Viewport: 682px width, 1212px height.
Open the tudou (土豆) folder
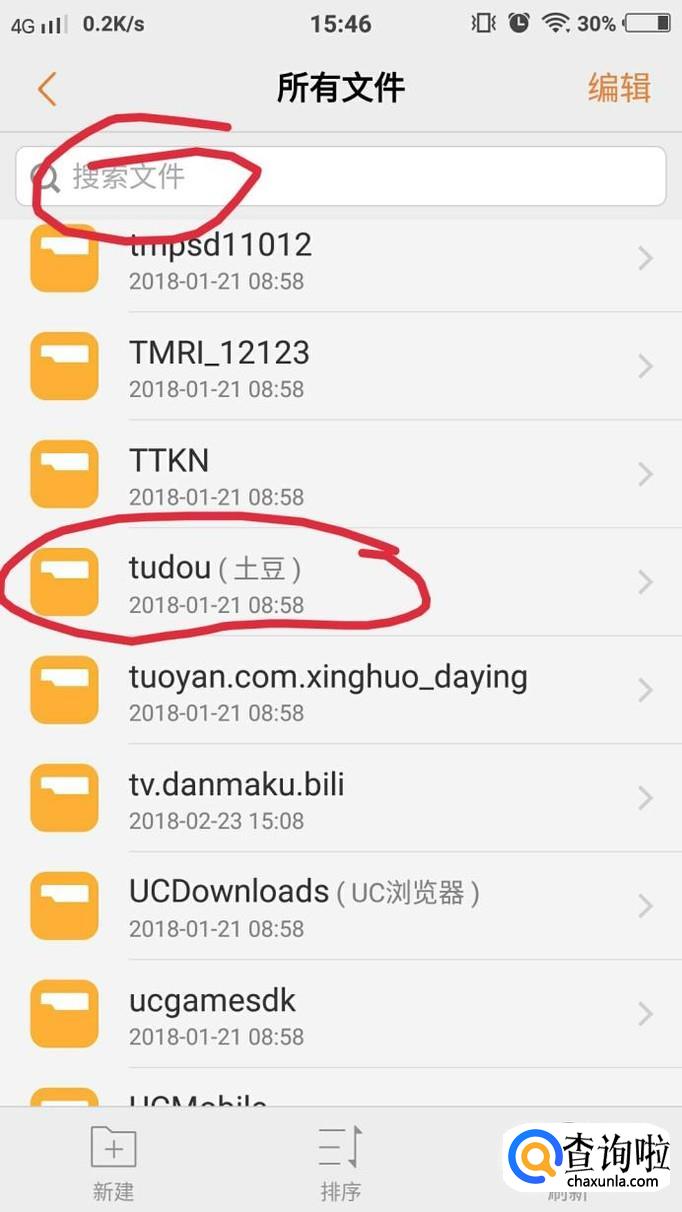point(340,583)
